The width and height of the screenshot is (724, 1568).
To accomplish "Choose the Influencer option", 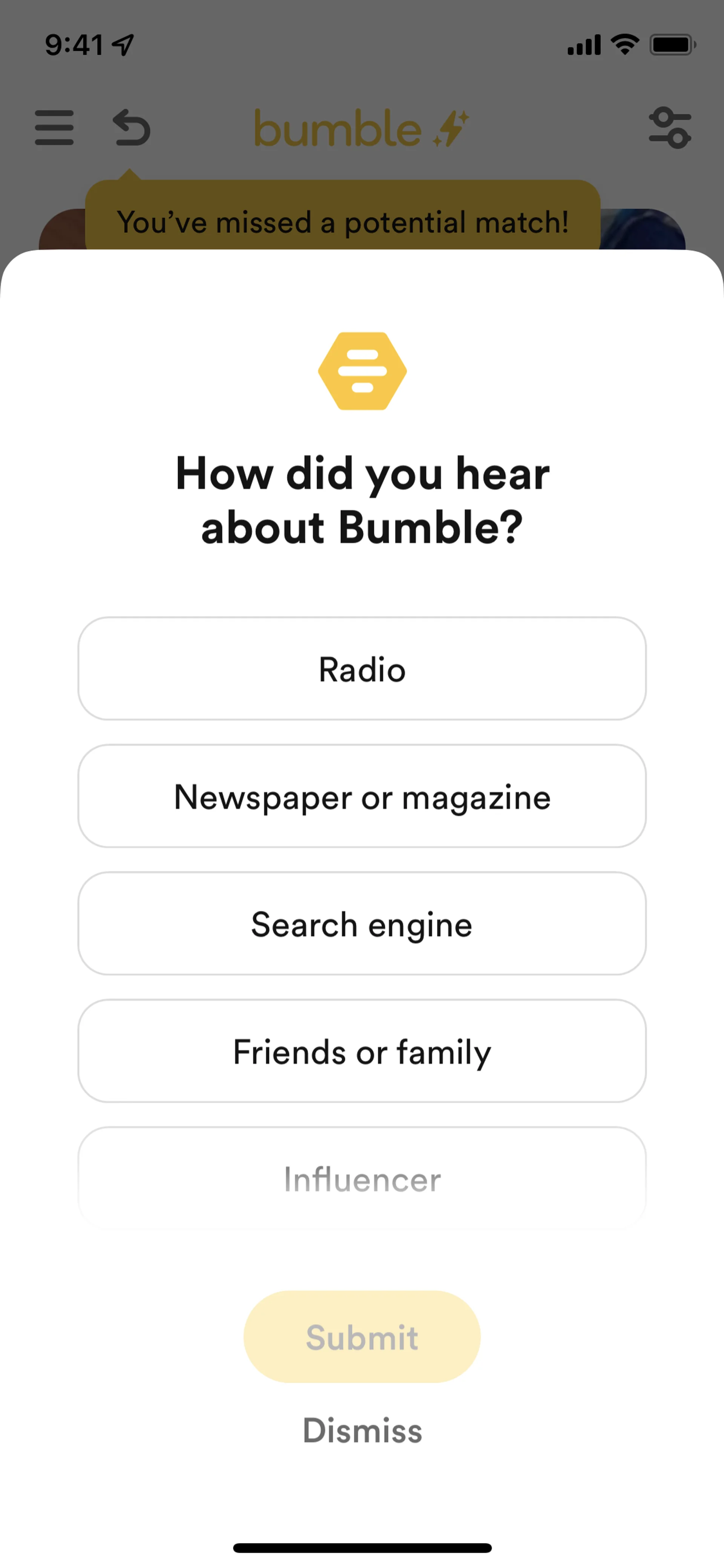I will (x=362, y=1178).
